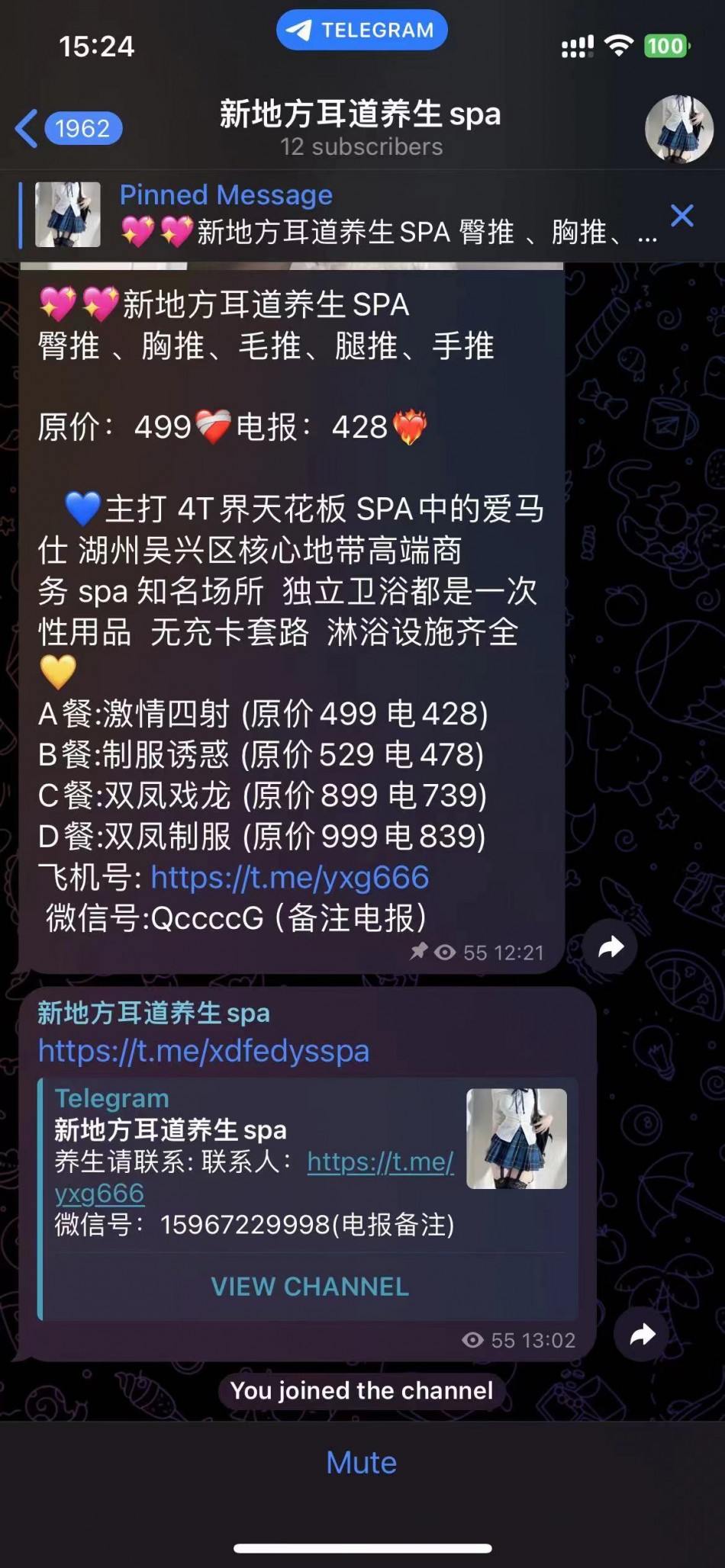Open the channel profile avatar
The width and height of the screenshot is (725, 1568).
pos(678,128)
